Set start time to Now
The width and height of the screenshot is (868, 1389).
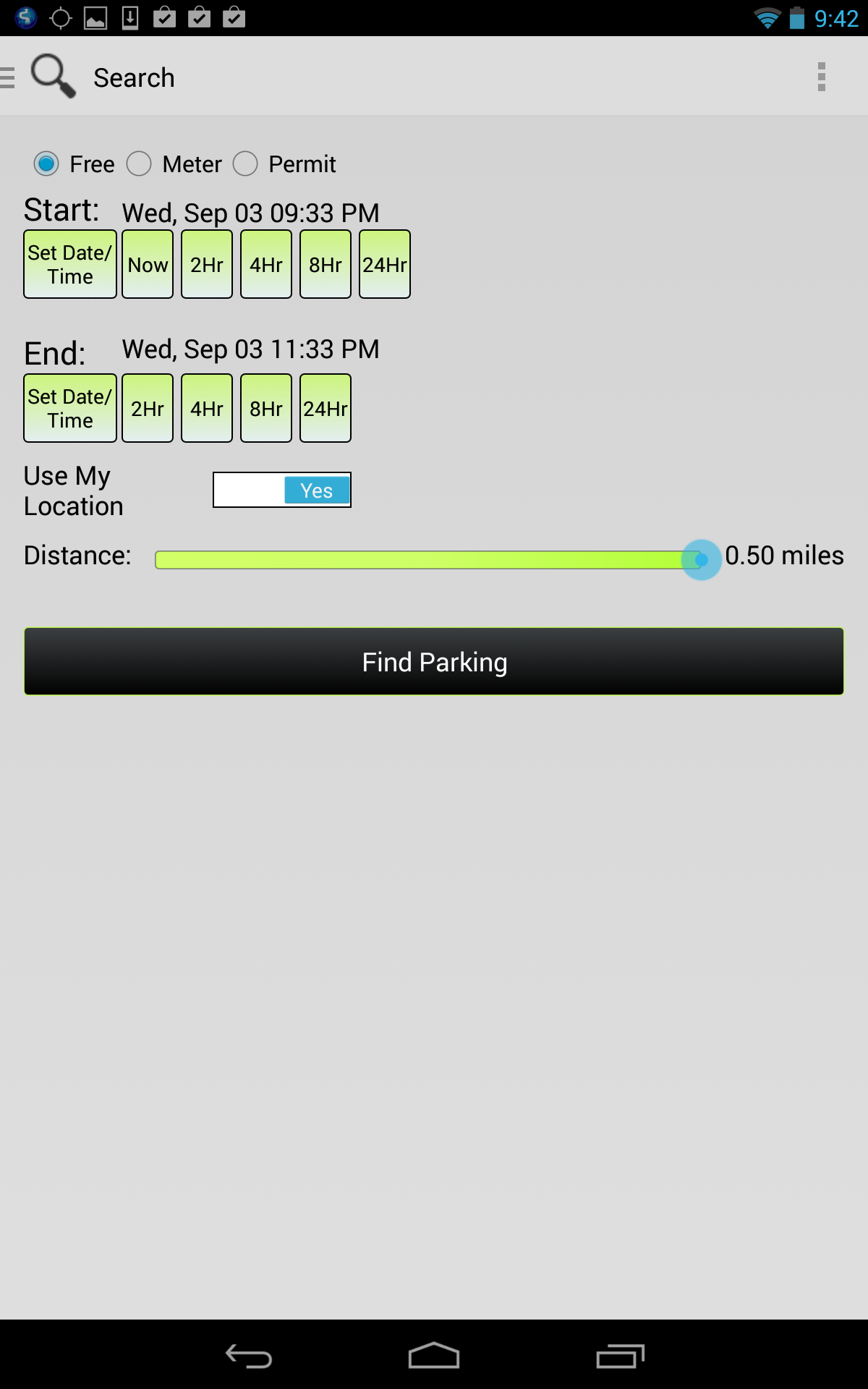[x=147, y=264]
